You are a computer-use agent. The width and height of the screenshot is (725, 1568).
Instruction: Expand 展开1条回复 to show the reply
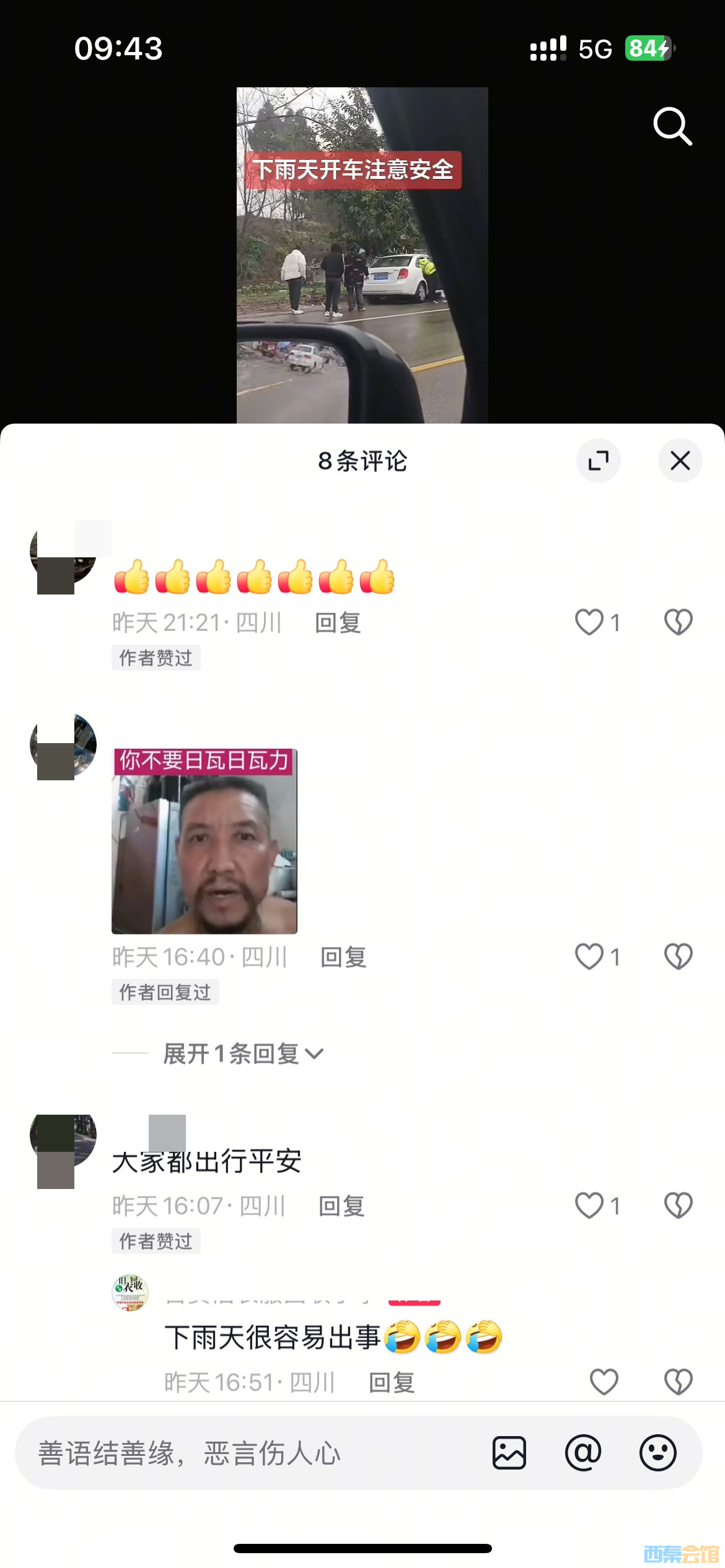click(x=243, y=1053)
